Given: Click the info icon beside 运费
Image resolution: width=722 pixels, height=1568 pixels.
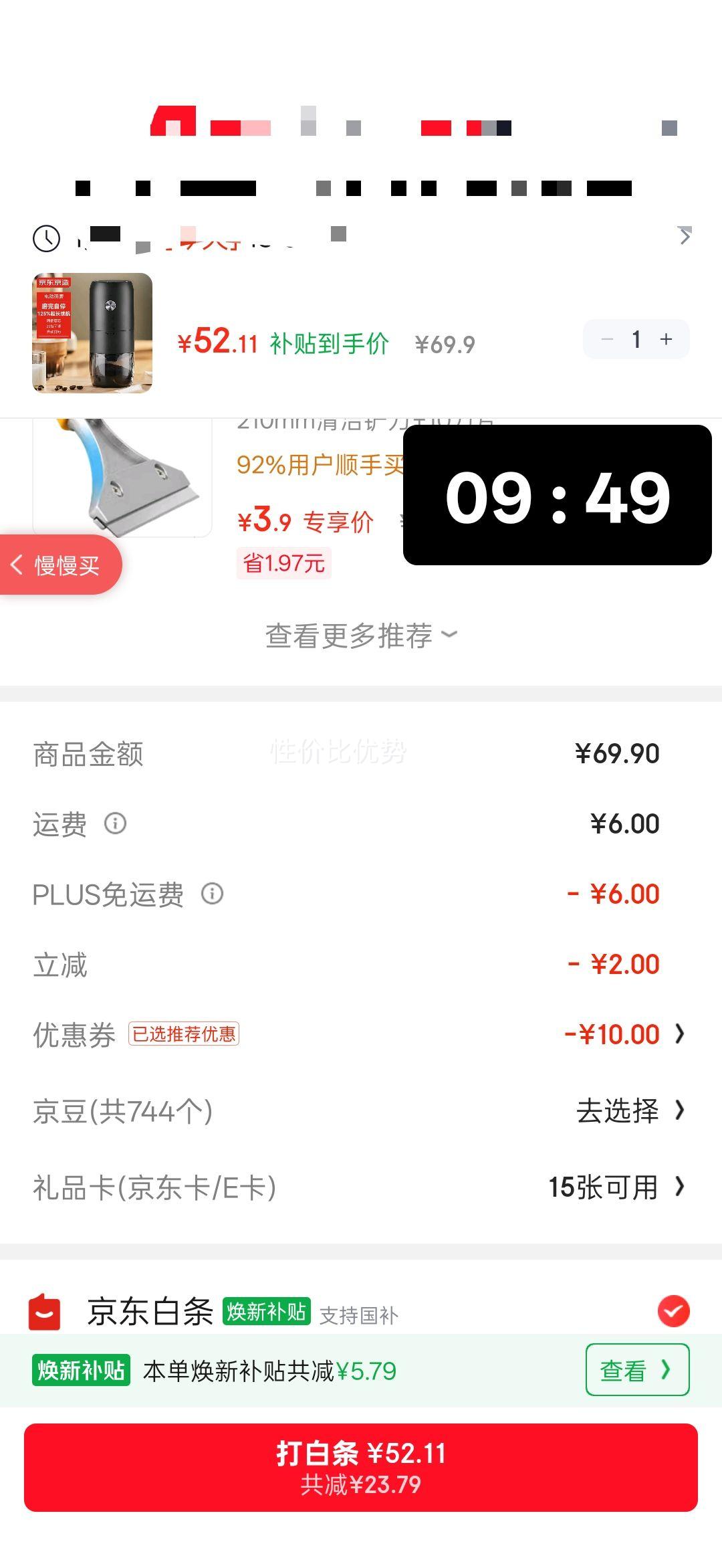Looking at the screenshot, I should (x=114, y=825).
